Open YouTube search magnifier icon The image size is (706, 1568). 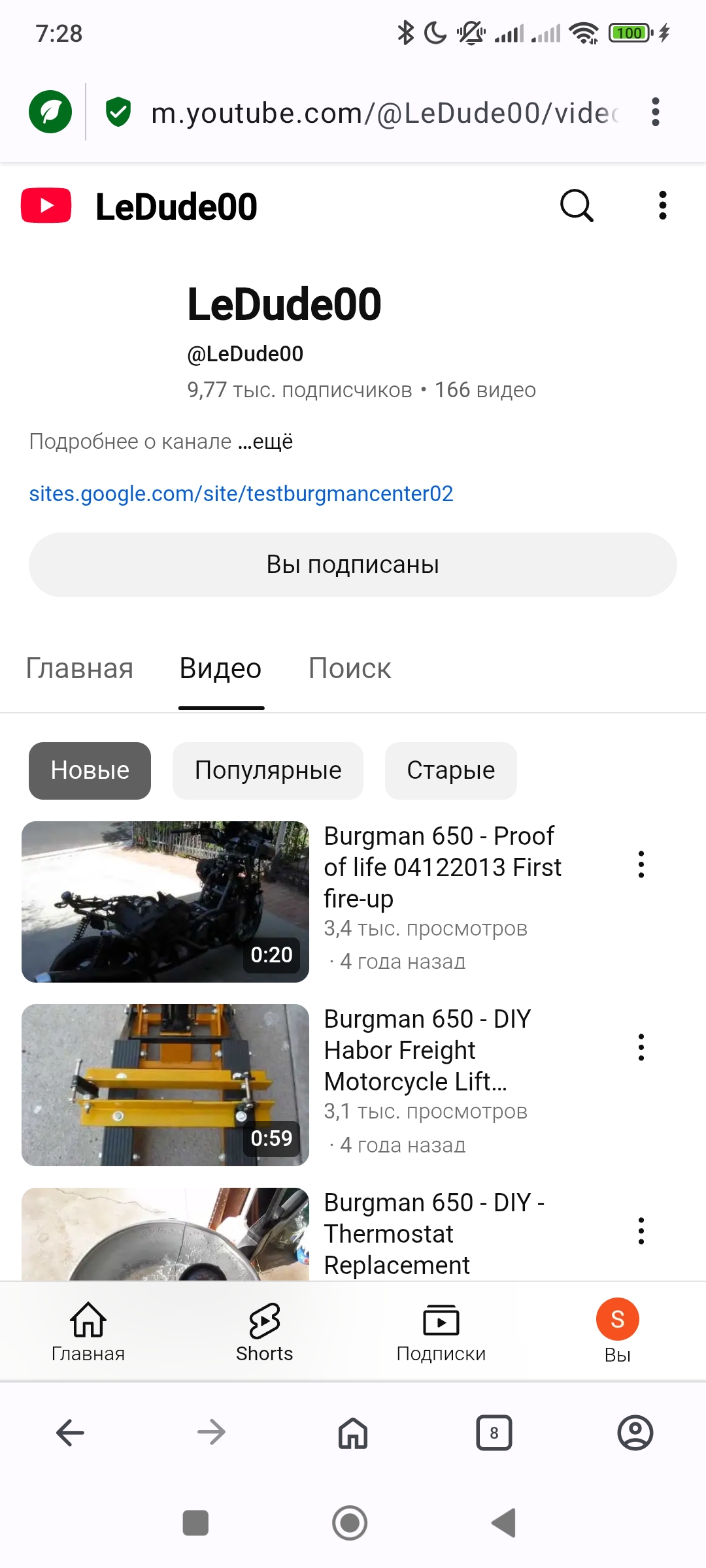(577, 206)
